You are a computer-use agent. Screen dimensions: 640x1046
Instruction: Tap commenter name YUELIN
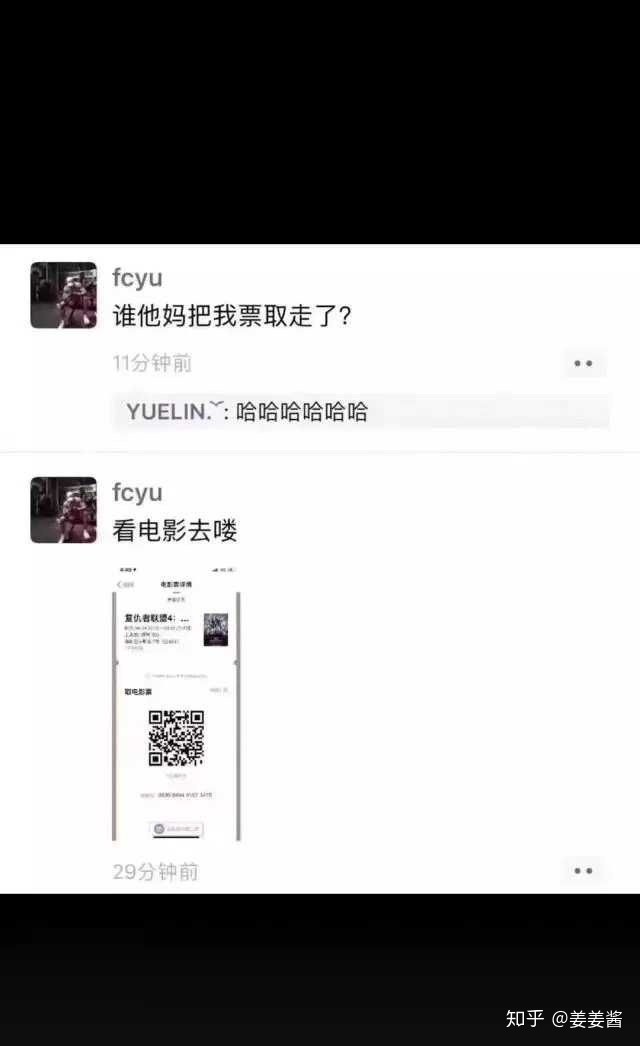point(173,411)
